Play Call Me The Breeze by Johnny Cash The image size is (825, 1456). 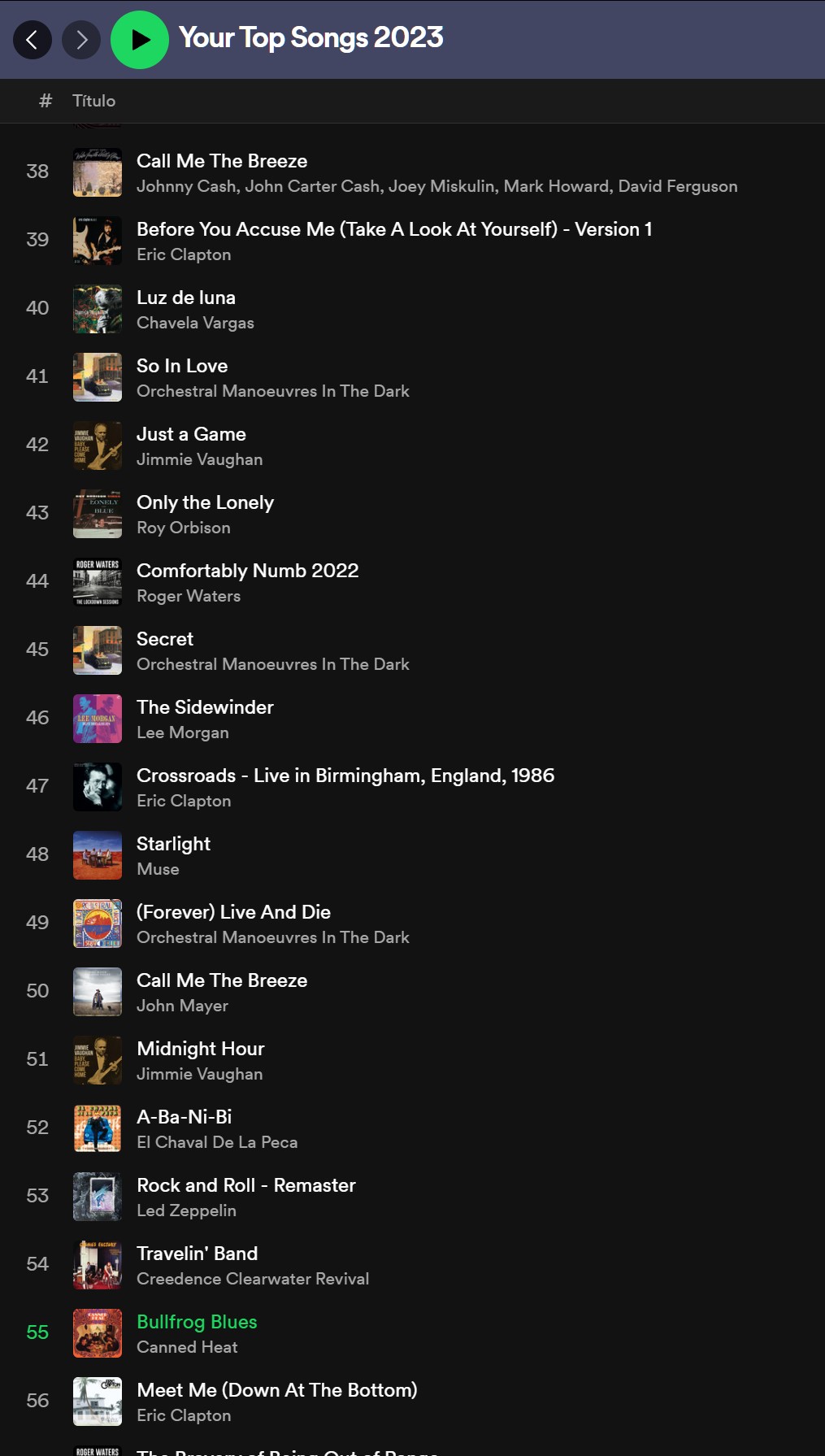[x=222, y=161]
